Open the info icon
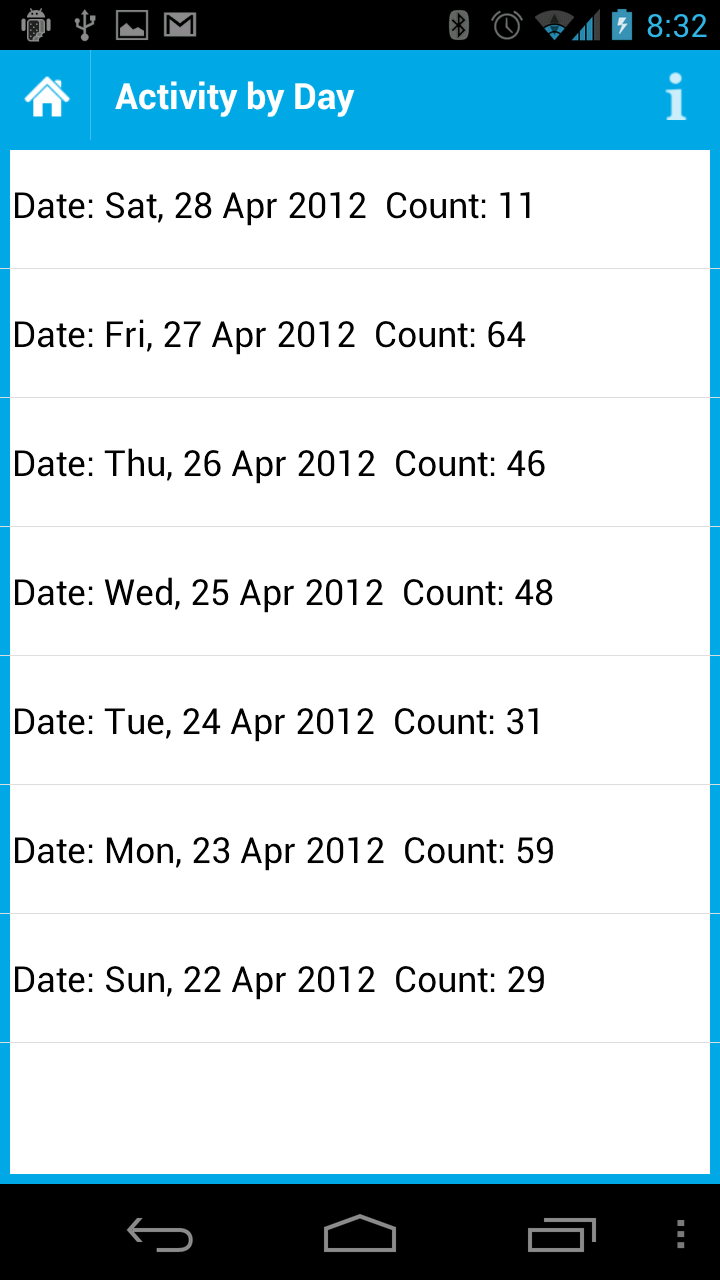 point(676,97)
